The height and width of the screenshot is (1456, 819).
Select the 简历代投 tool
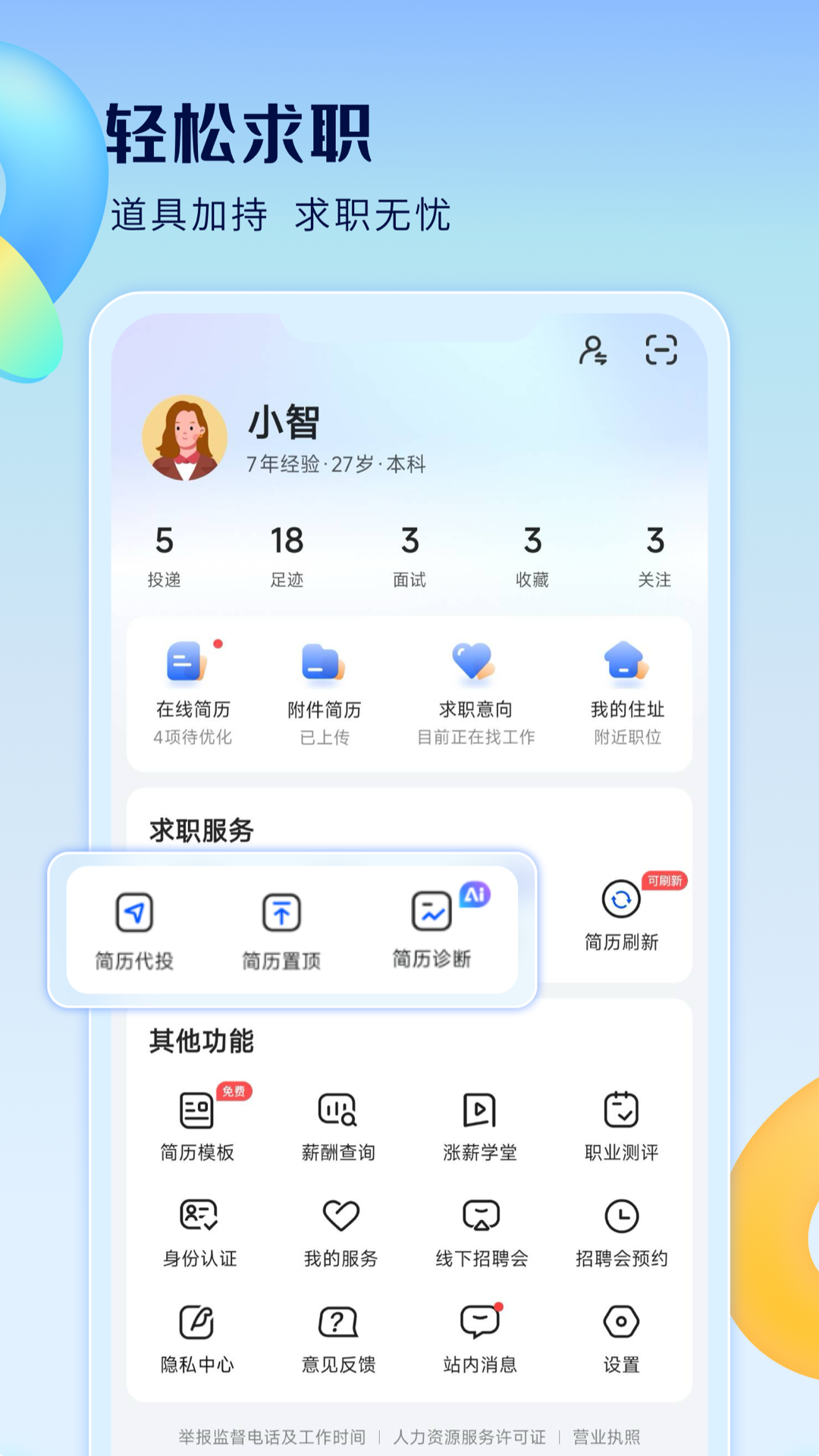135,915
